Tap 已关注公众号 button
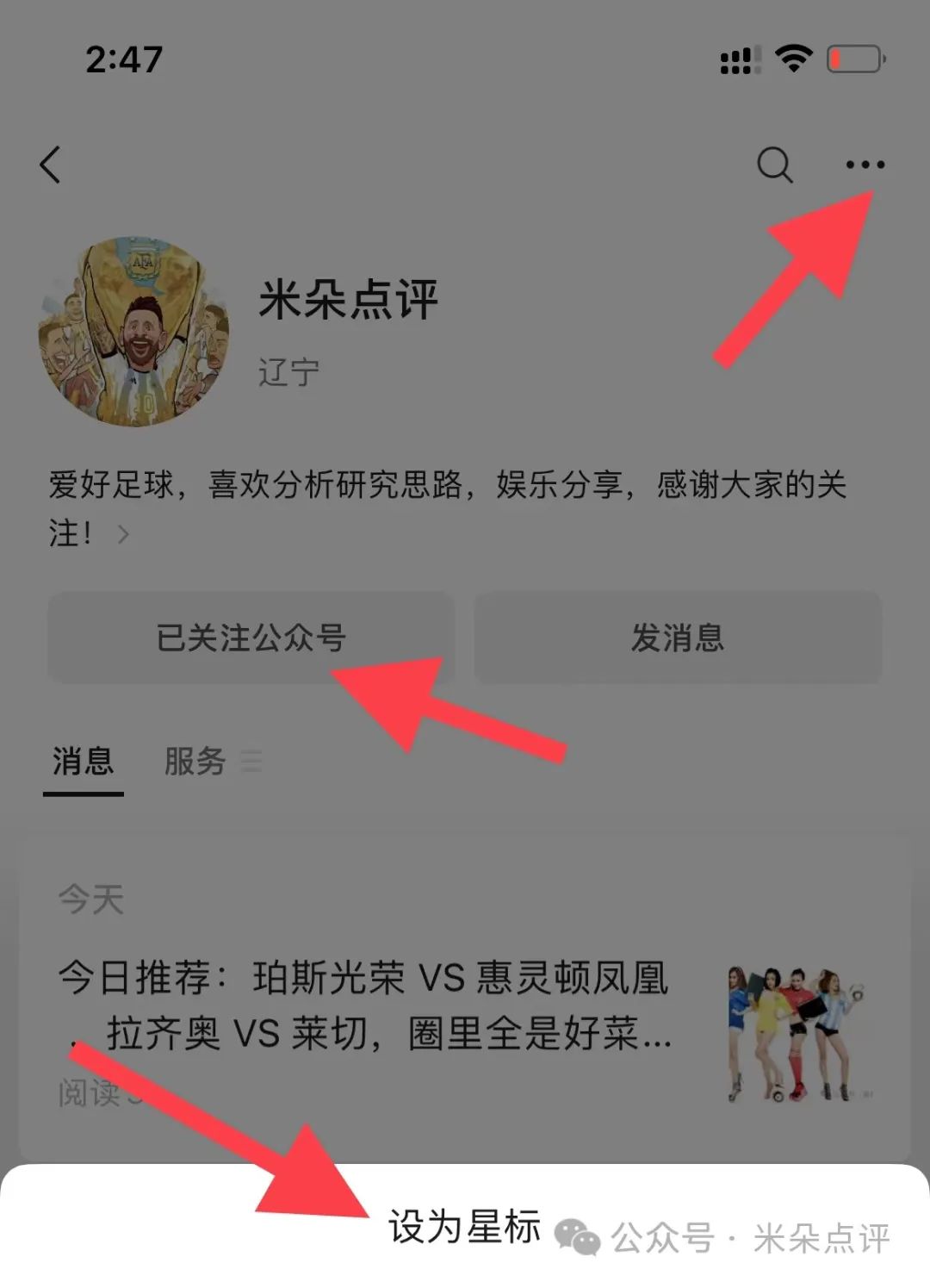Viewport: 930px width, 1288px height. point(251,638)
